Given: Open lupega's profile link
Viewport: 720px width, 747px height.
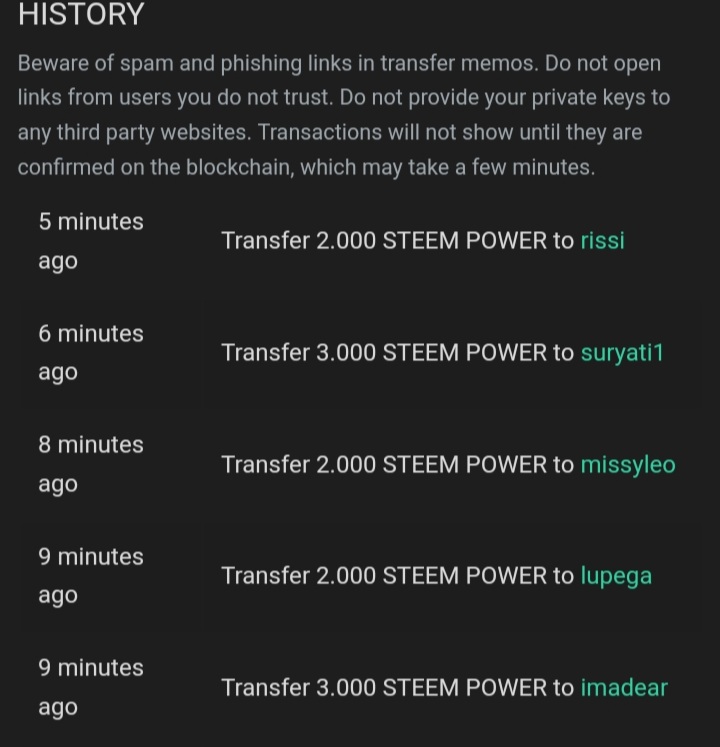Looking at the screenshot, I should pyautogui.click(x=615, y=576).
